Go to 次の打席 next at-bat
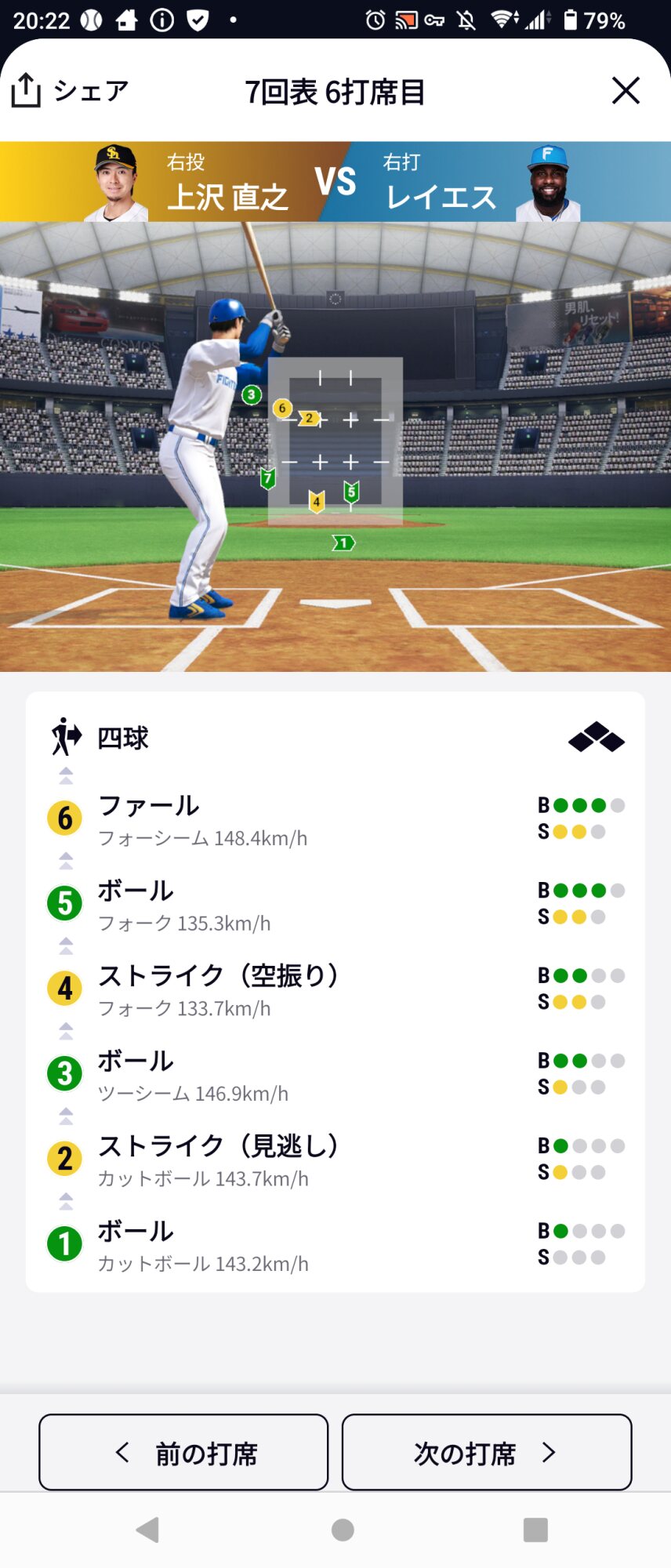The width and height of the screenshot is (671, 1568). (487, 1453)
